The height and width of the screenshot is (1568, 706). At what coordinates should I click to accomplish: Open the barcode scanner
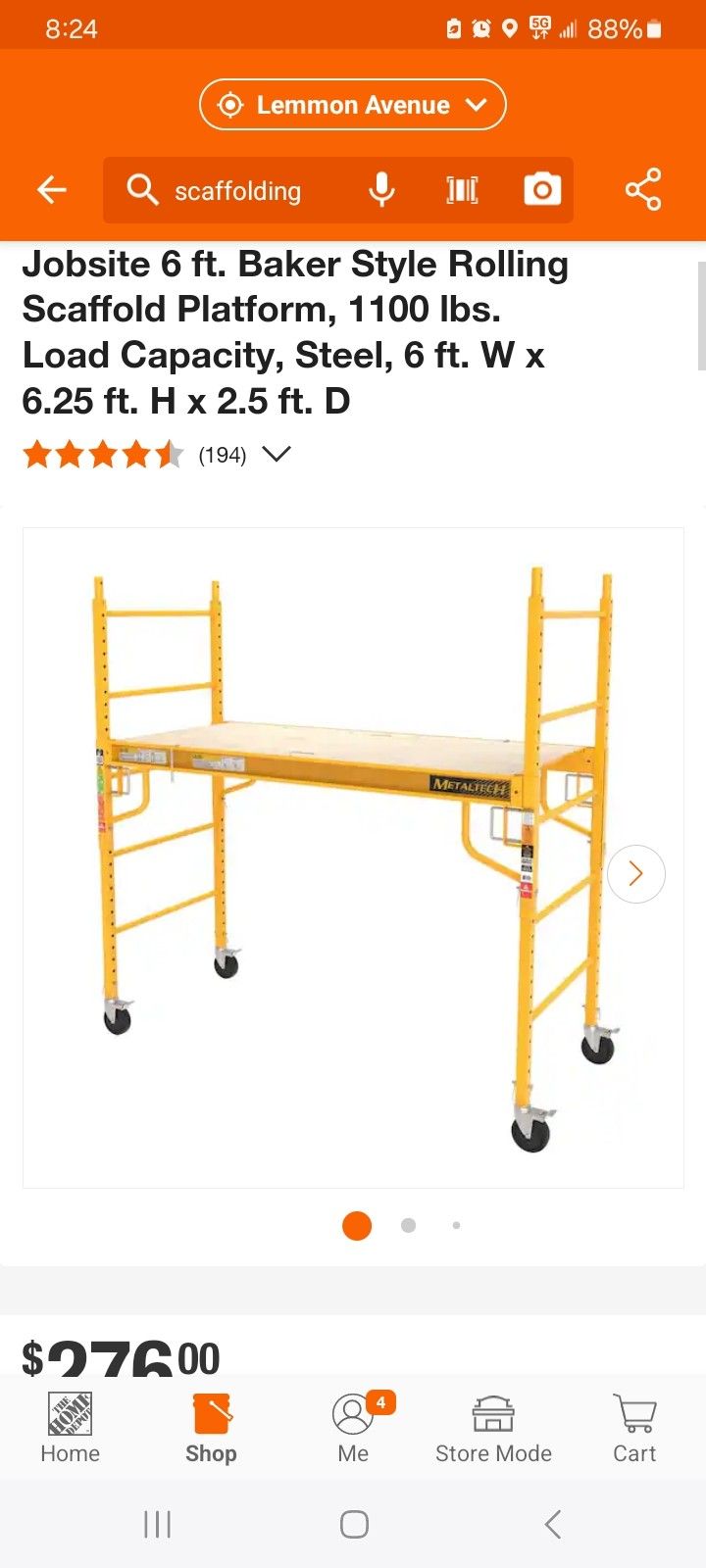click(x=462, y=190)
